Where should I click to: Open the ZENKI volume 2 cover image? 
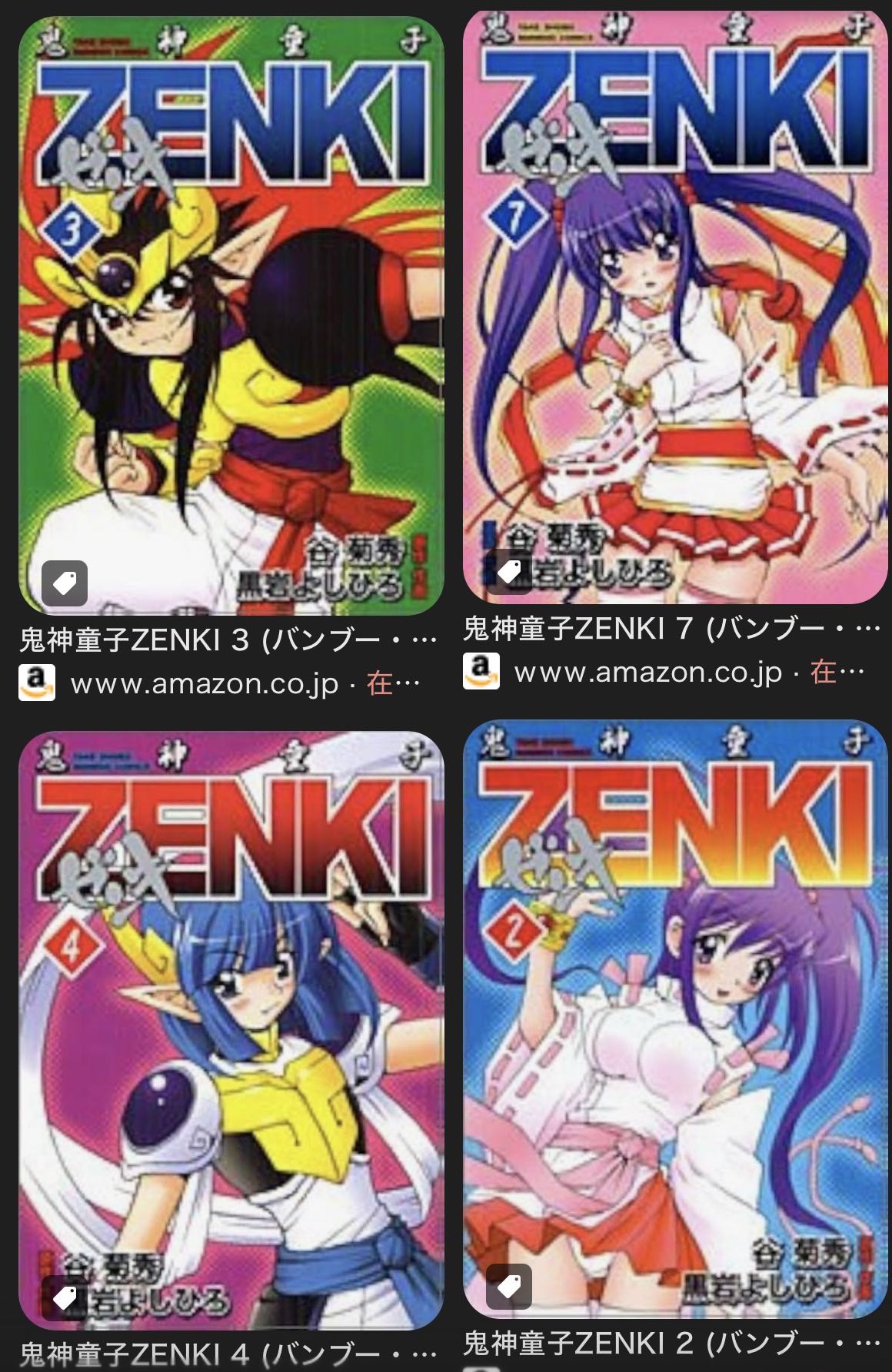coord(675,1022)
